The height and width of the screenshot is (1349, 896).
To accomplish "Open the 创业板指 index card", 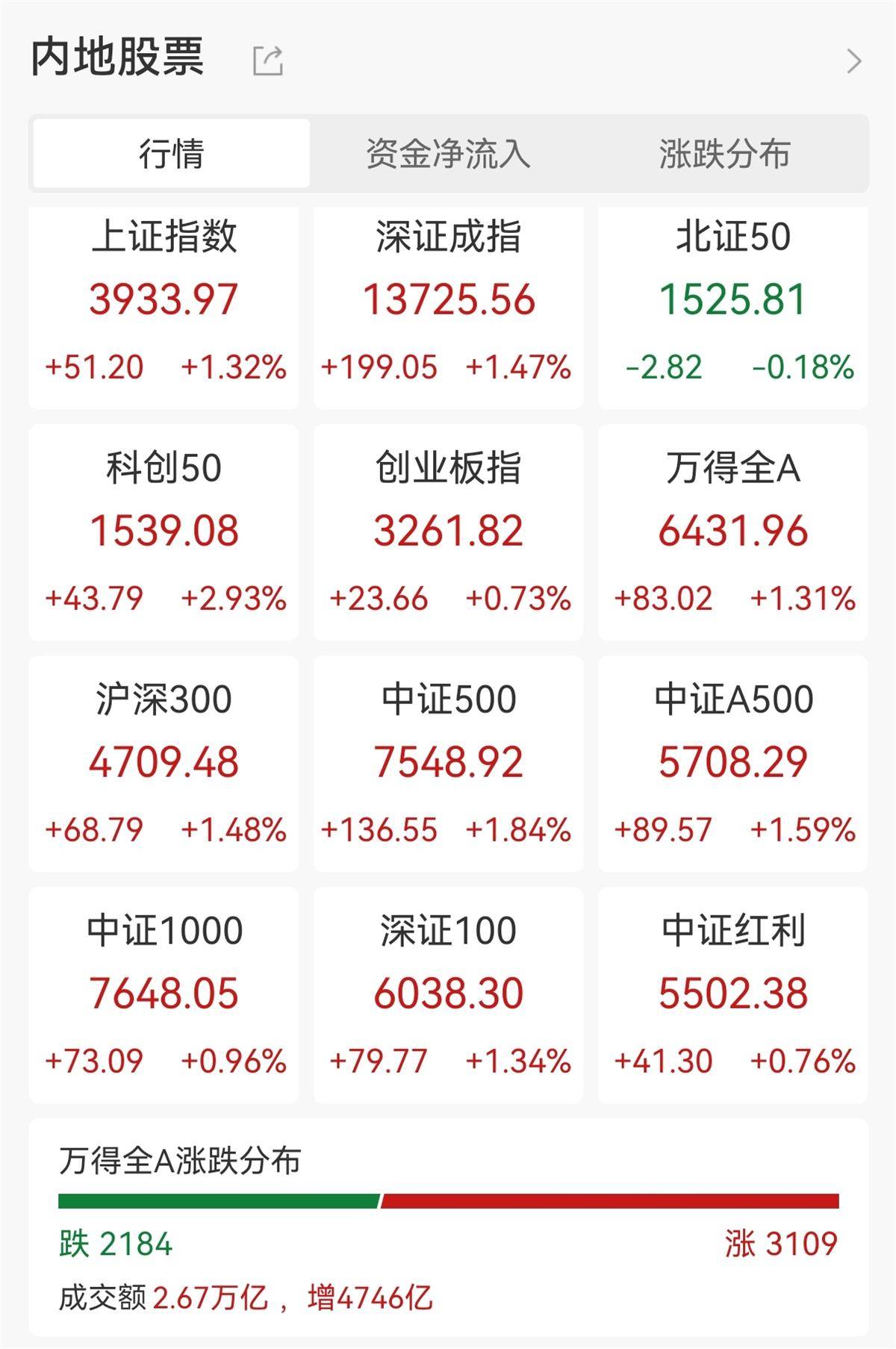I will (448, 532).
